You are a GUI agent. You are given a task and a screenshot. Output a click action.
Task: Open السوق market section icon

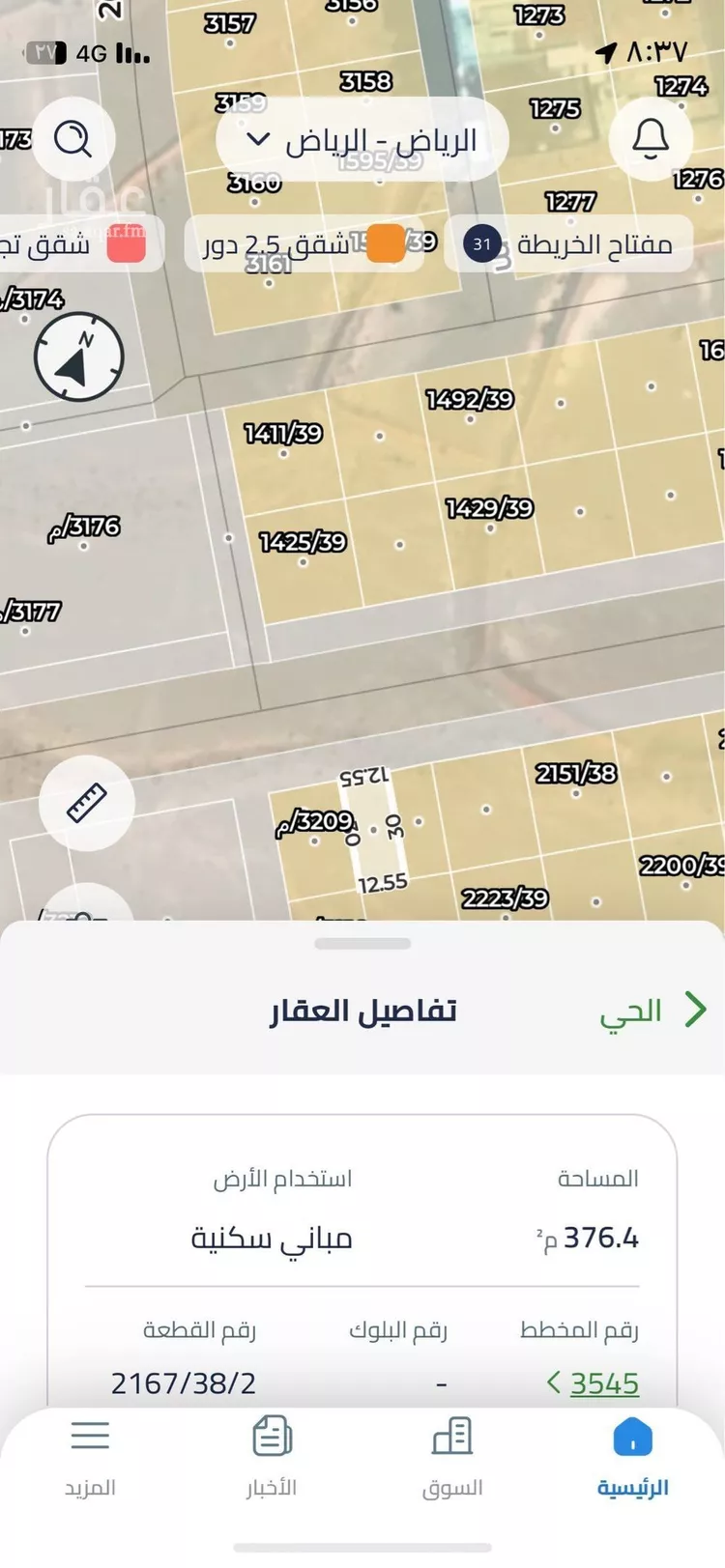tap(450, 1438)
